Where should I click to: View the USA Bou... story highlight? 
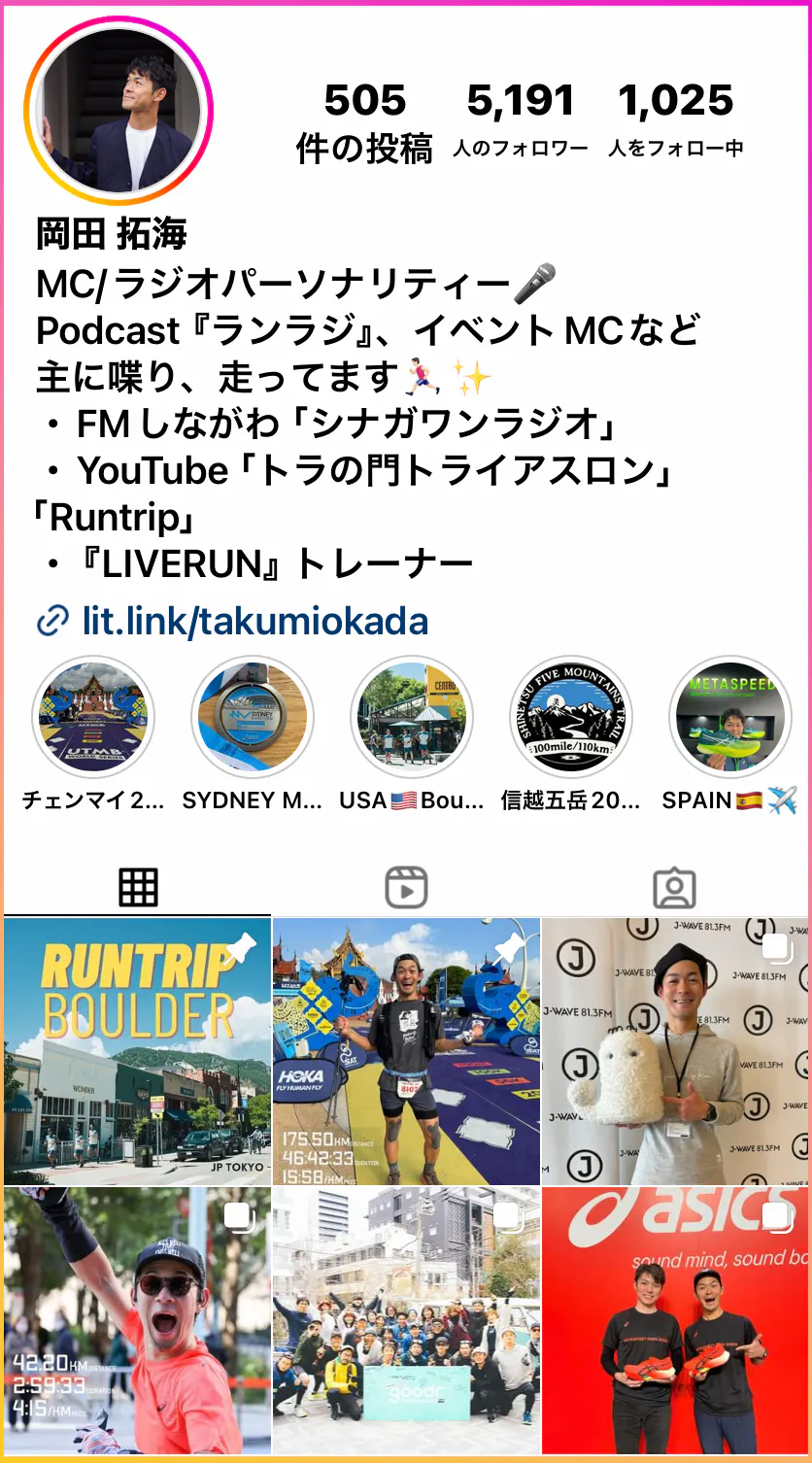(412, 717)
